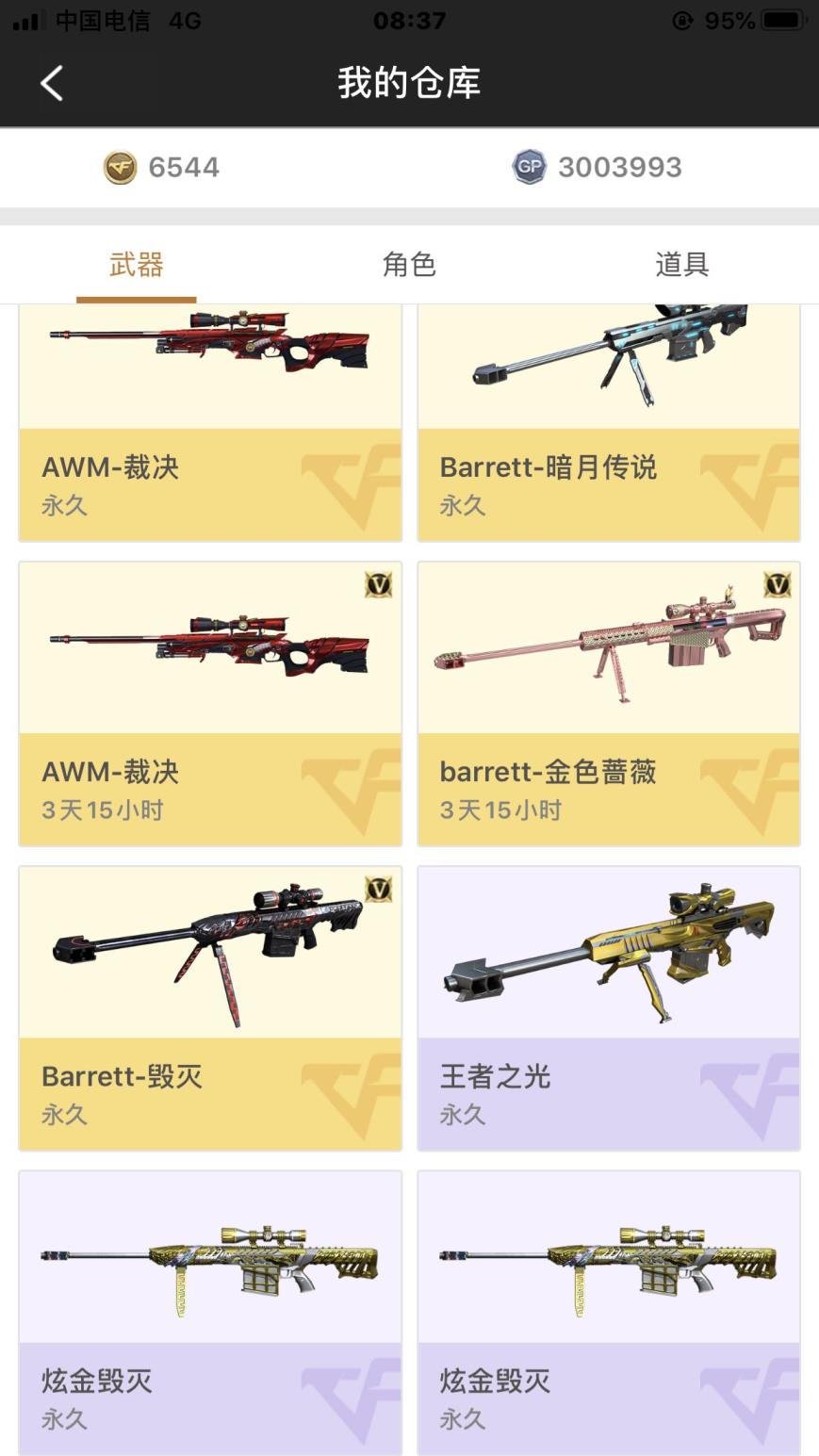The width and height of the screenshot is (819, 1456).
Task: Go back using the top-left arrow
Action: click(52, 83)
